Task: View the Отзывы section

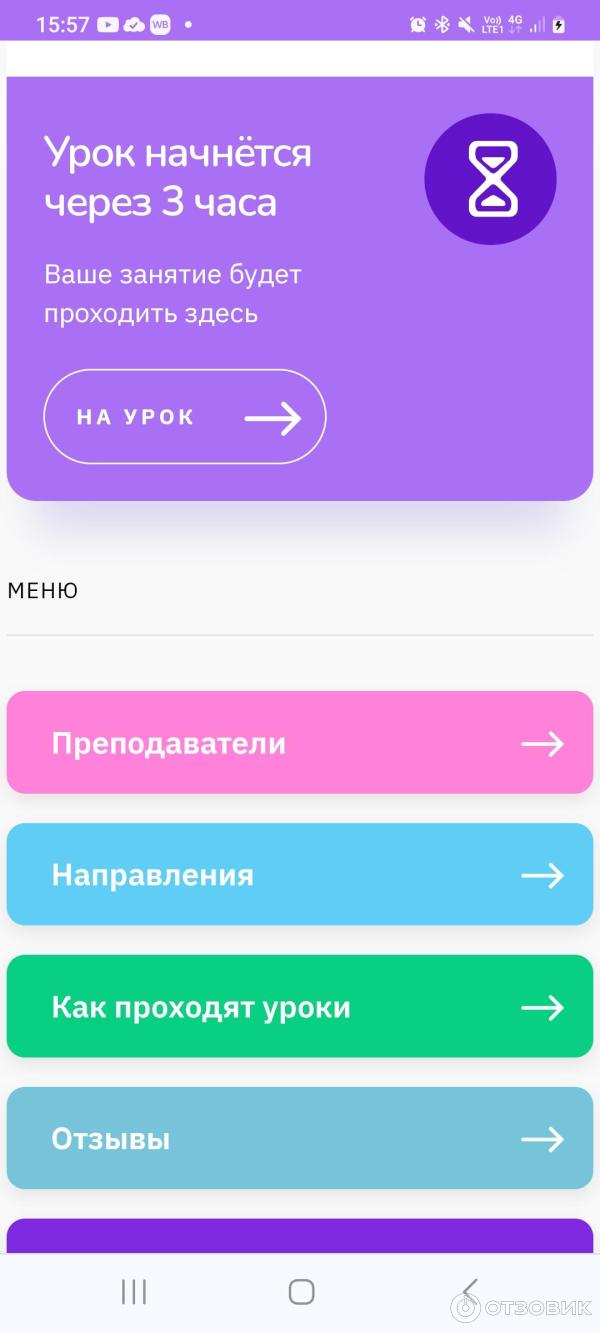Action: pos(300,1139)
